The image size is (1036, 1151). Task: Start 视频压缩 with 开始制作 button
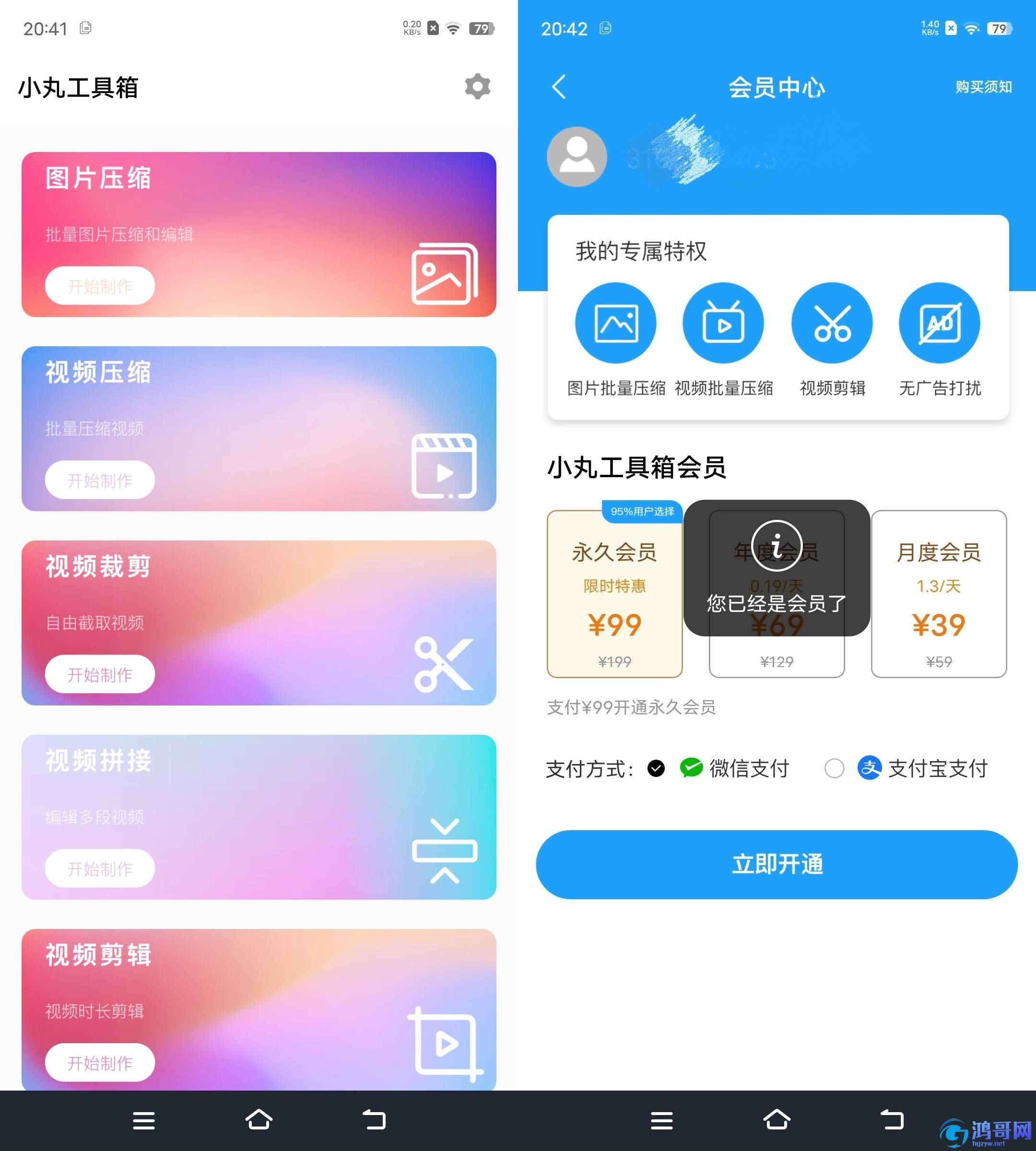click(100, 480)
